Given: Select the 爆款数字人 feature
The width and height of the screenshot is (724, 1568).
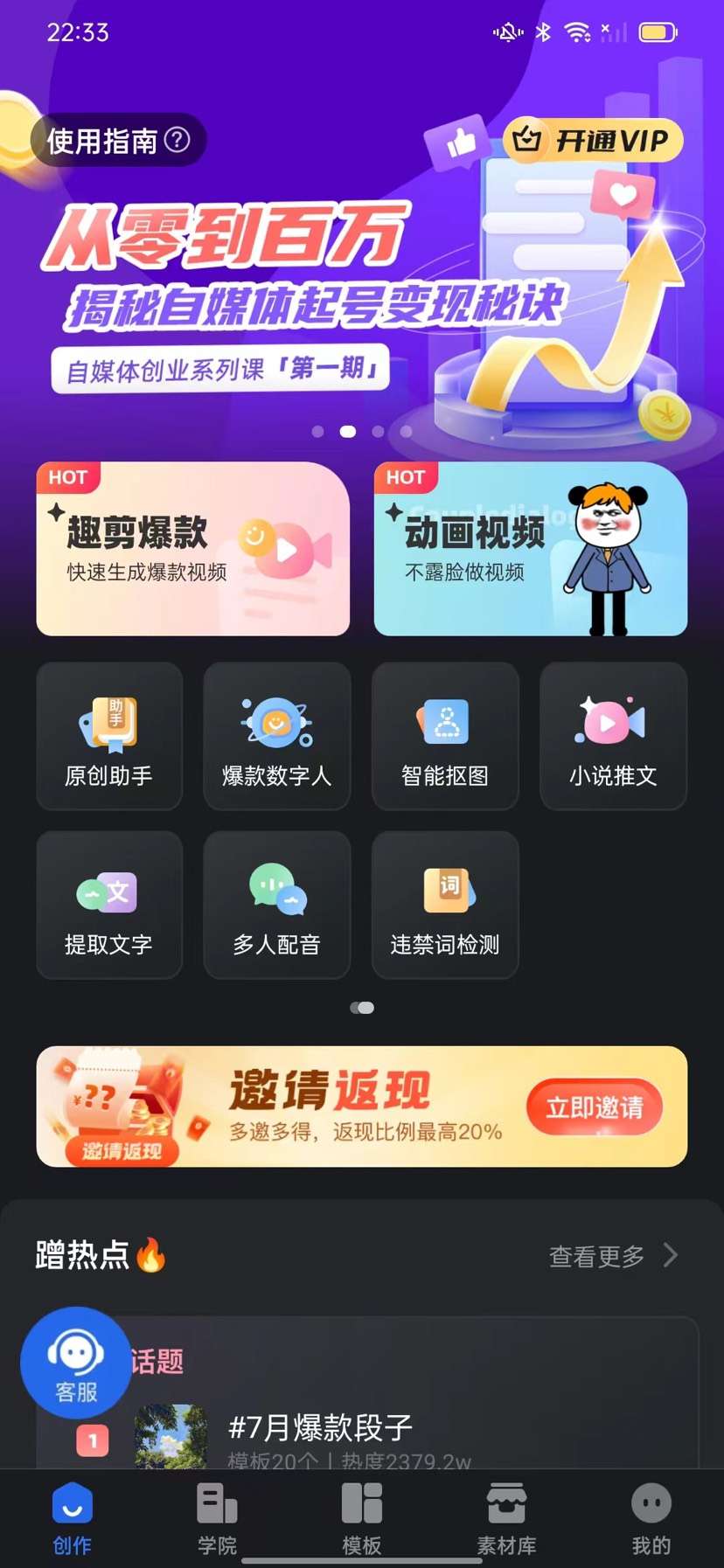Looking at the screenshot, I should coord(276,735).
